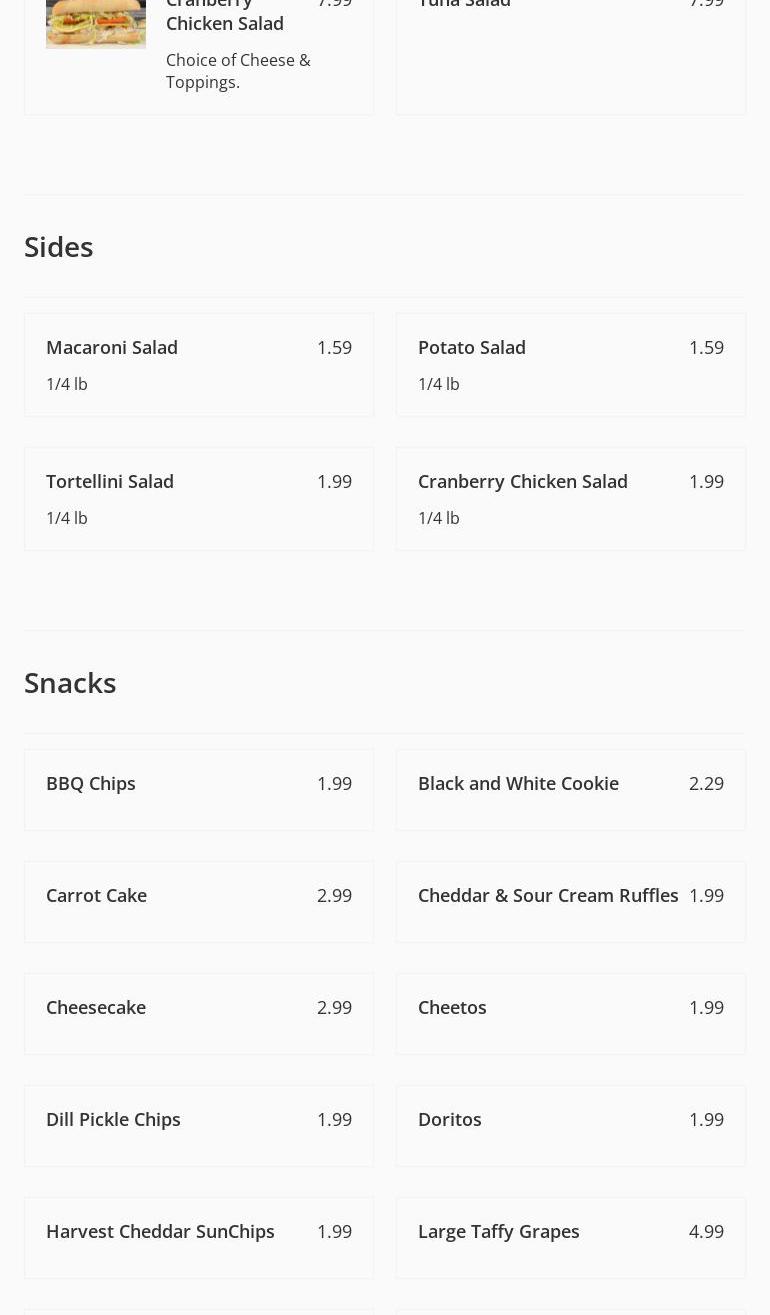This screenshot has height=1315, width=770.
Task: Select the Cranberry Chicken Salad quarter-pound side
Action: [570, 499]
